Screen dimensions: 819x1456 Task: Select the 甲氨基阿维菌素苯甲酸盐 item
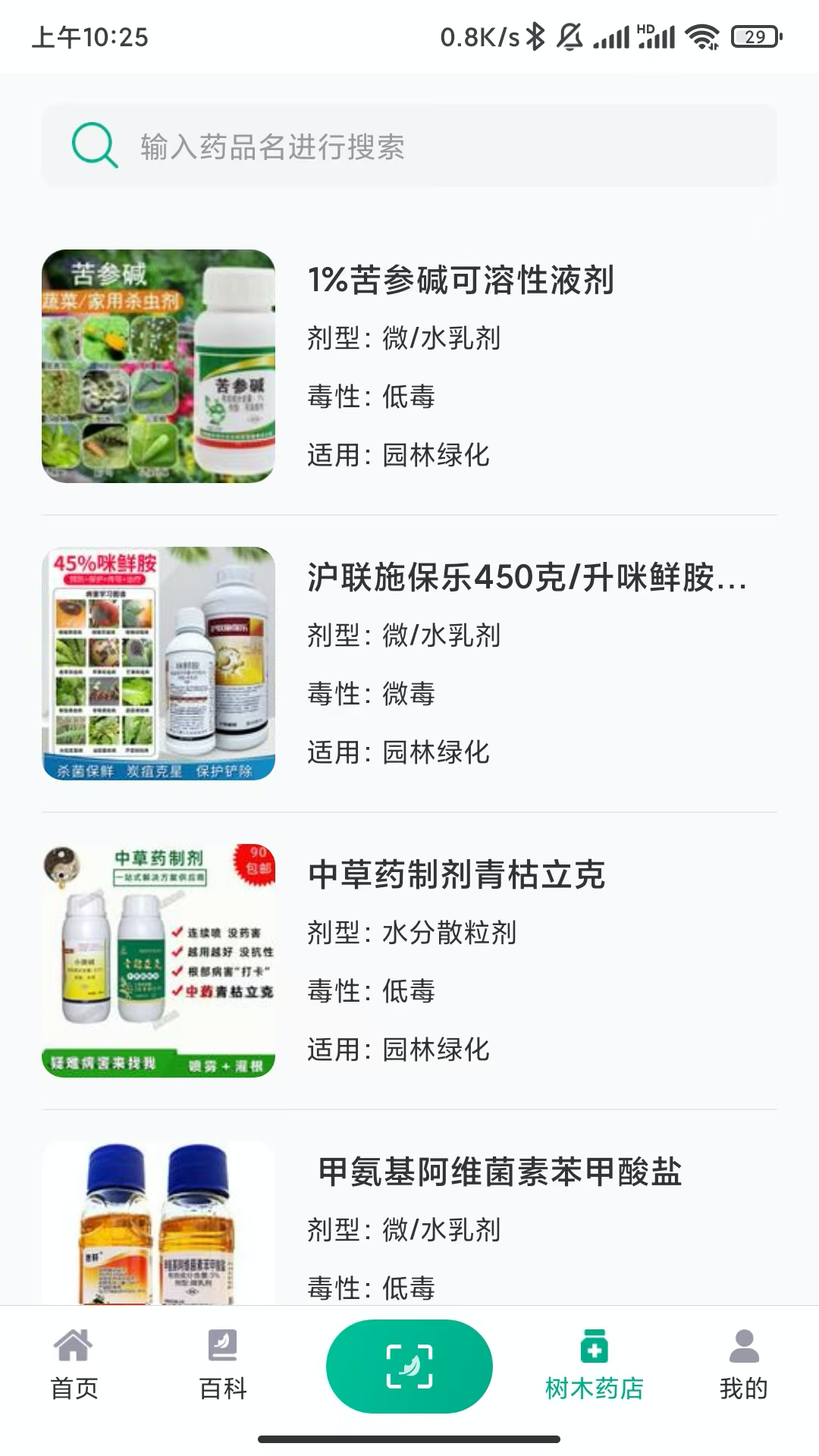pos(500,1172)
